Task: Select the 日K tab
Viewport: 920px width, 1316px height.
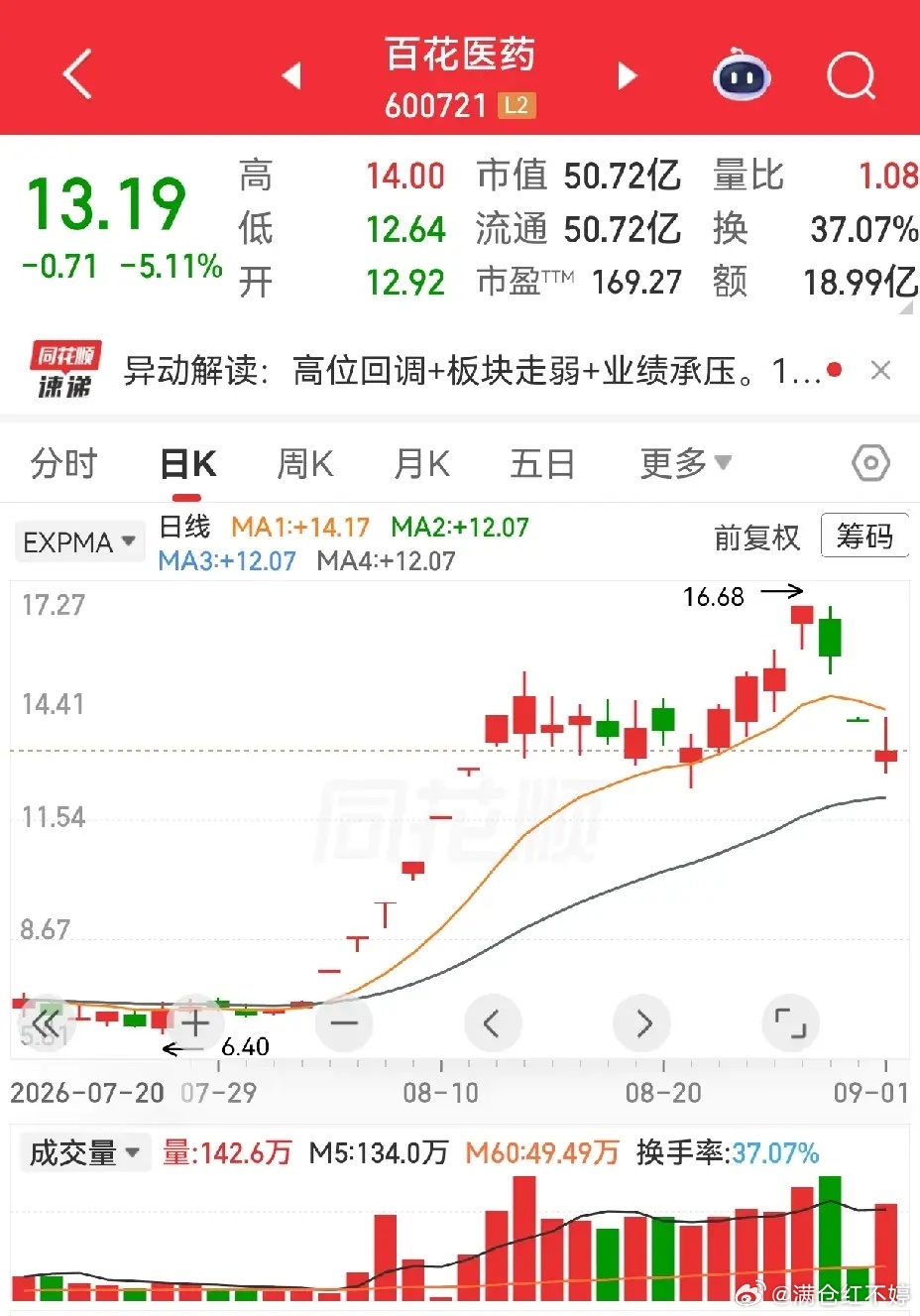Action: pyautogui.click(x=187, y=463)
